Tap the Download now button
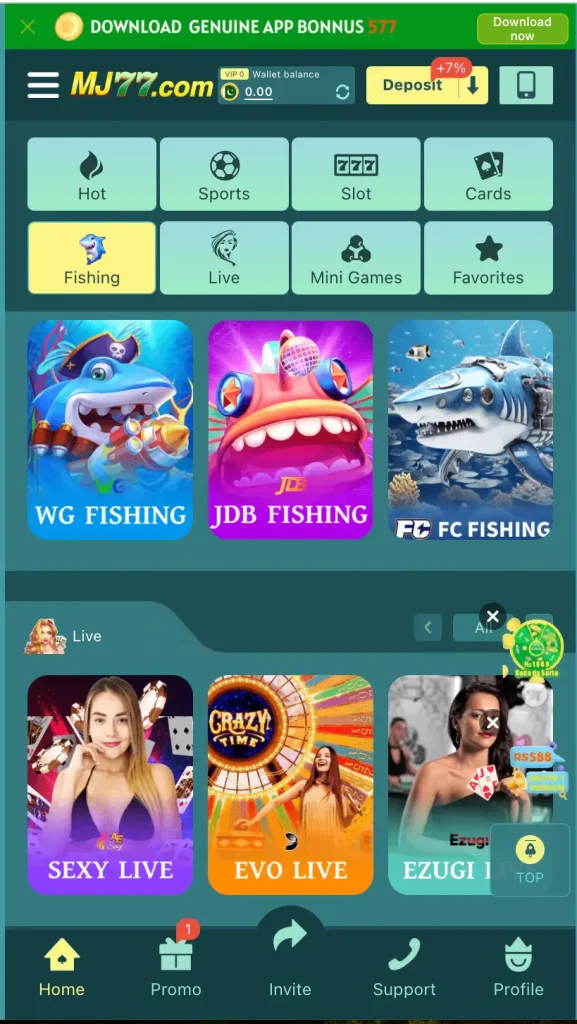The height and width of the screenshot is (1024, 577). [x=522, y=29]
